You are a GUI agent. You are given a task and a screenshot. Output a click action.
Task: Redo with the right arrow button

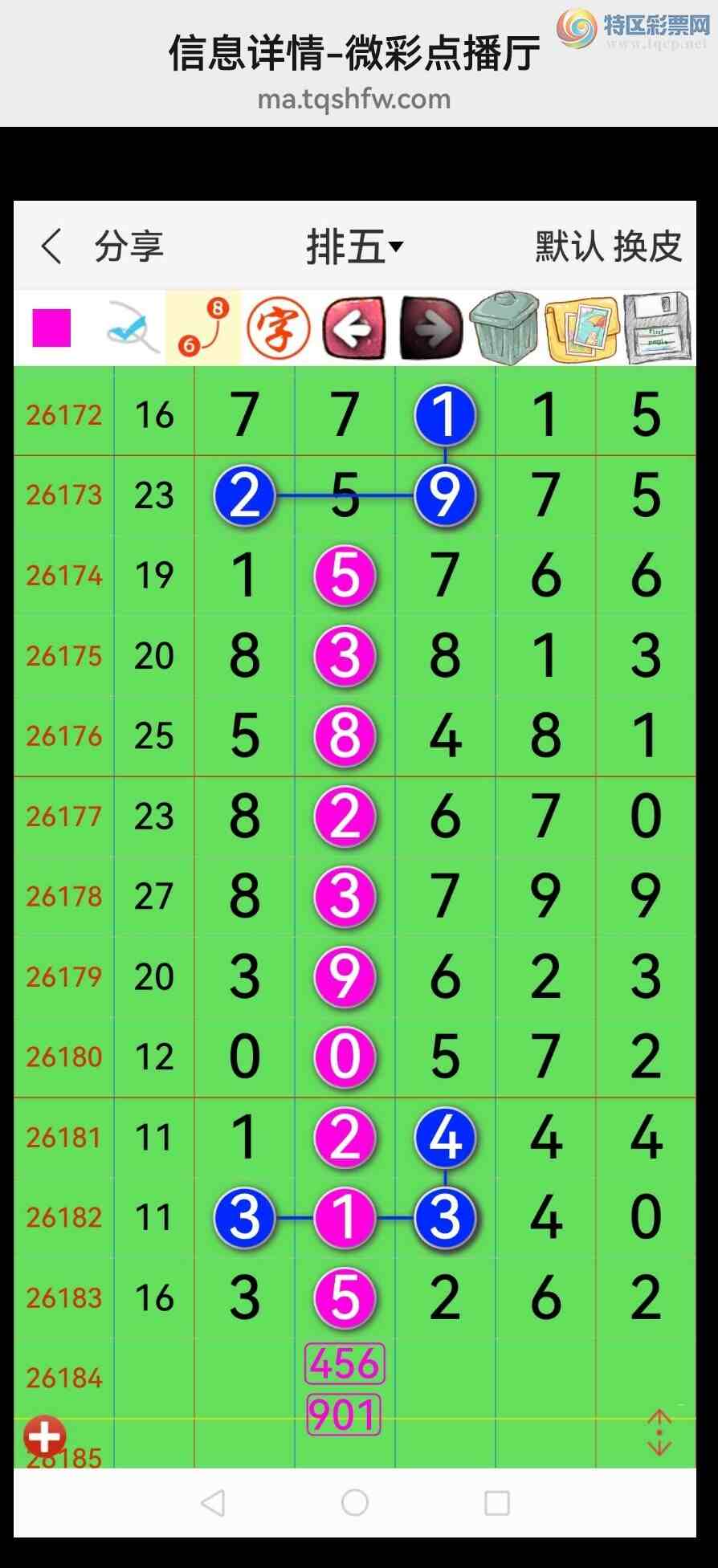(431, 328)
